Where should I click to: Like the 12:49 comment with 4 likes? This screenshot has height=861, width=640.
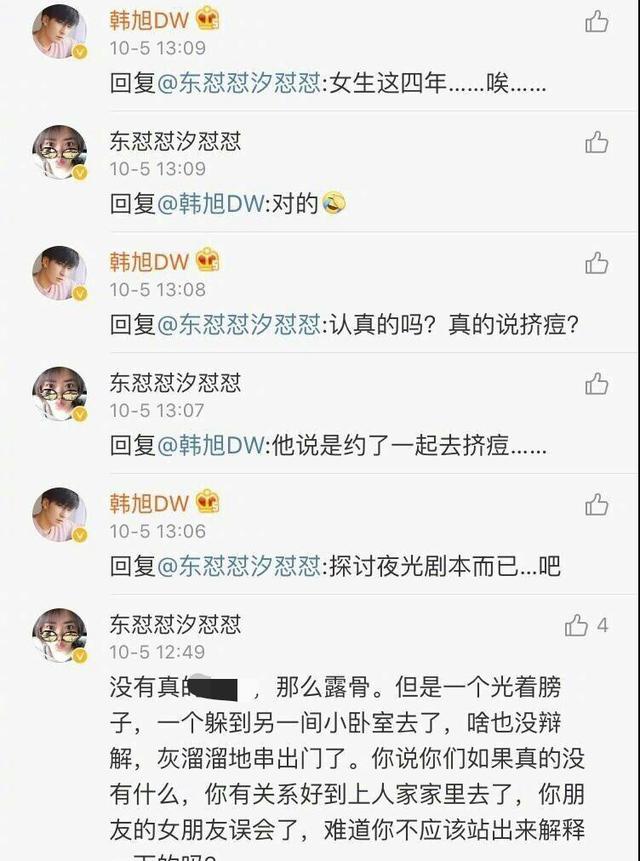(x=577, y=625)
